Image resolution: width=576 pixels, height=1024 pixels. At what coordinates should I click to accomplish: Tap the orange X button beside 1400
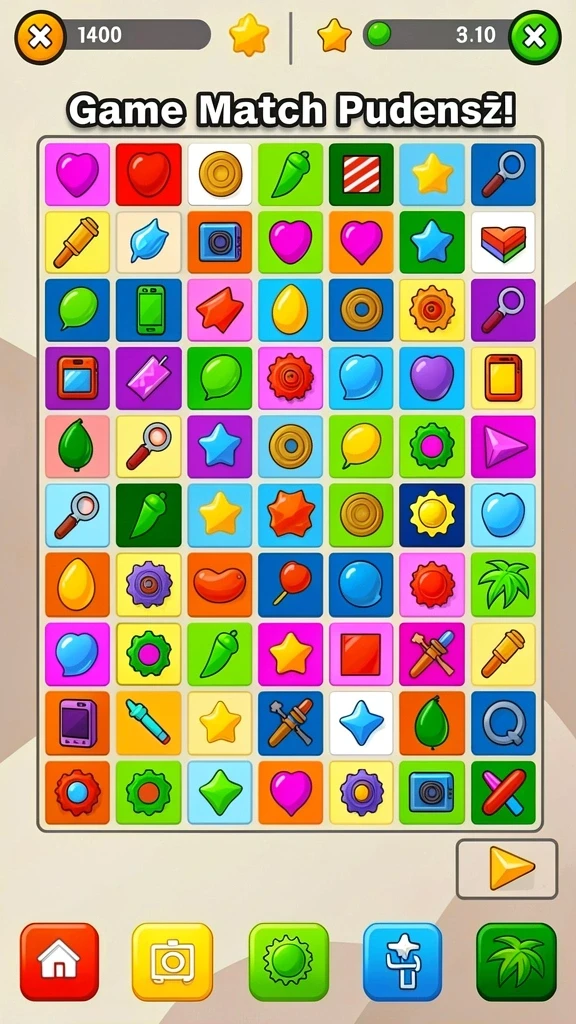[x=40, y=37]
